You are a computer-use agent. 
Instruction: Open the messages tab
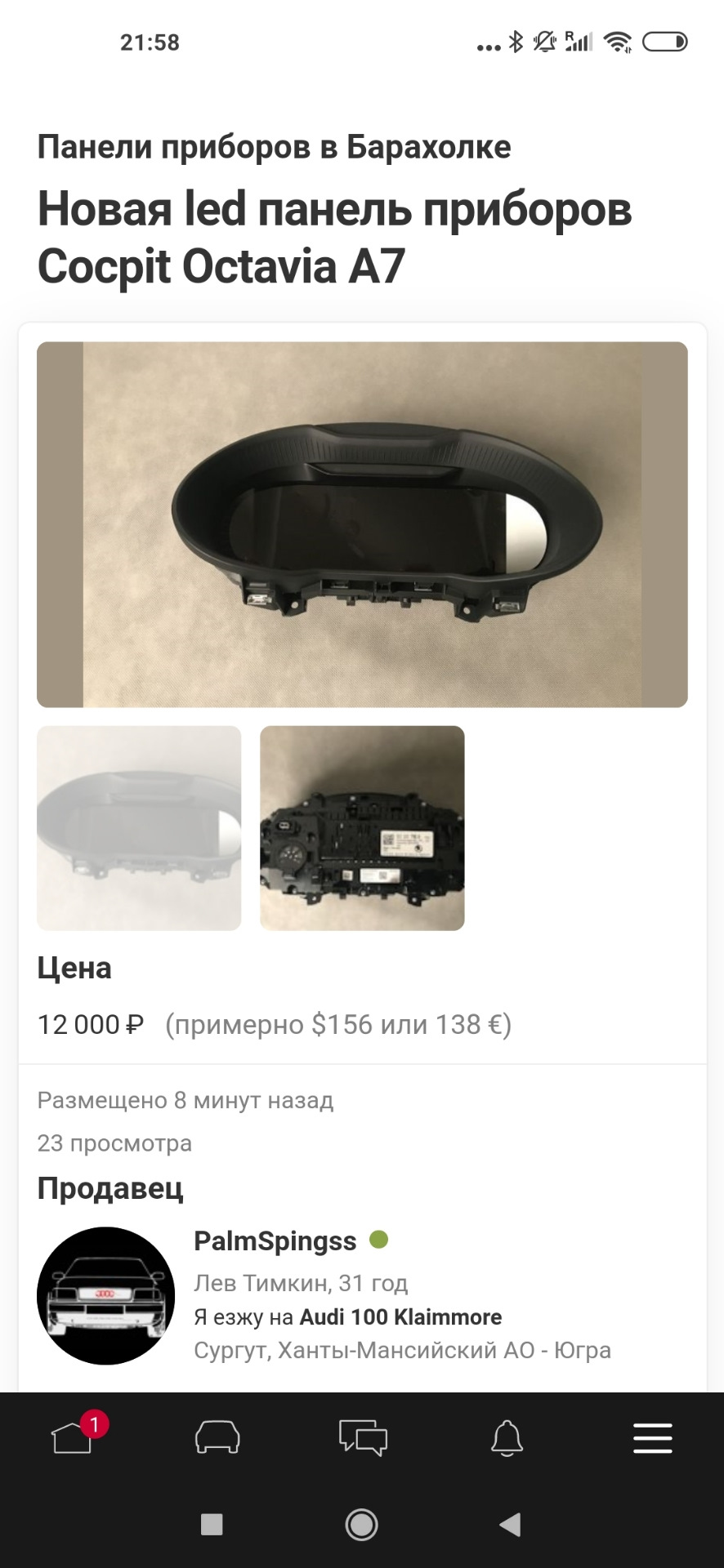[362, 1438]
